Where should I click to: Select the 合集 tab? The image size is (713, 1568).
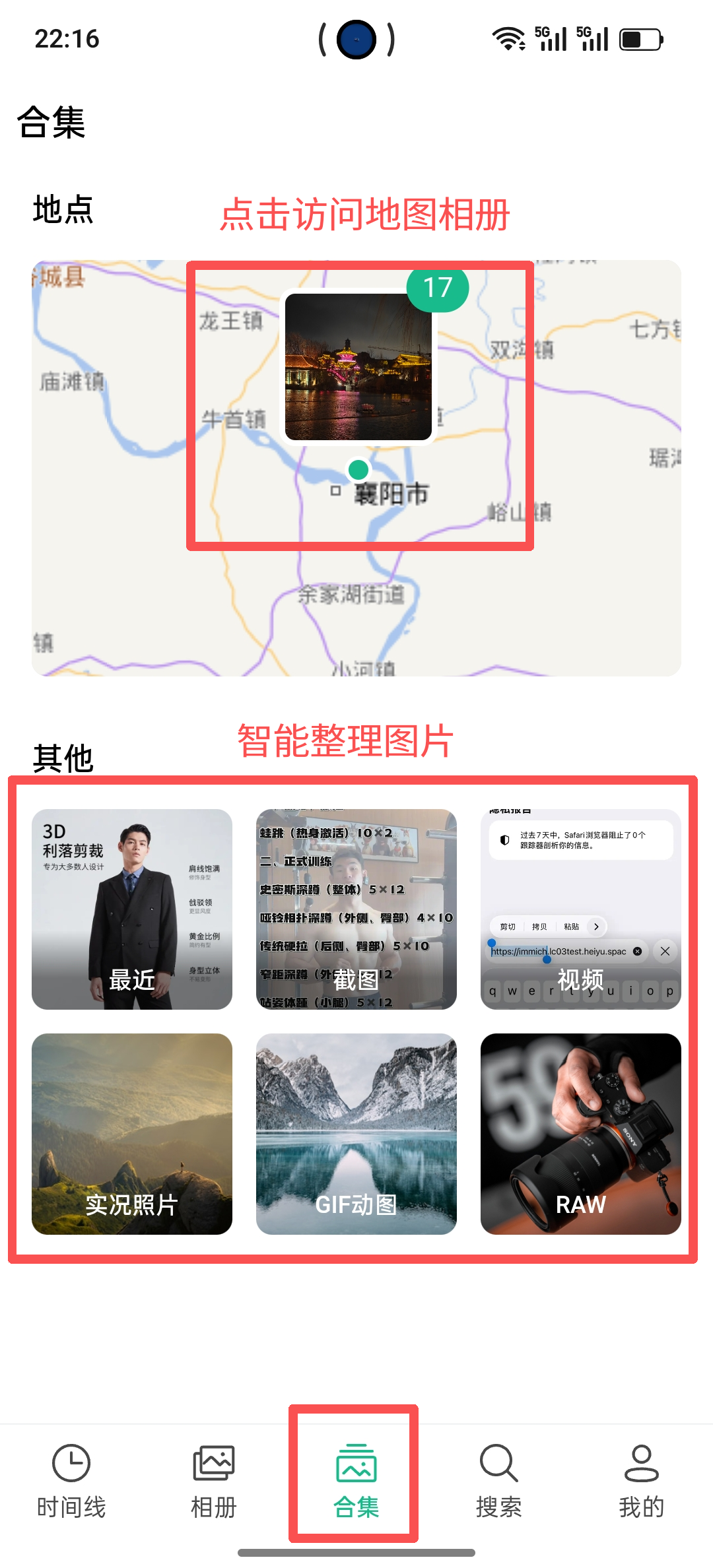coord(356,1482)
